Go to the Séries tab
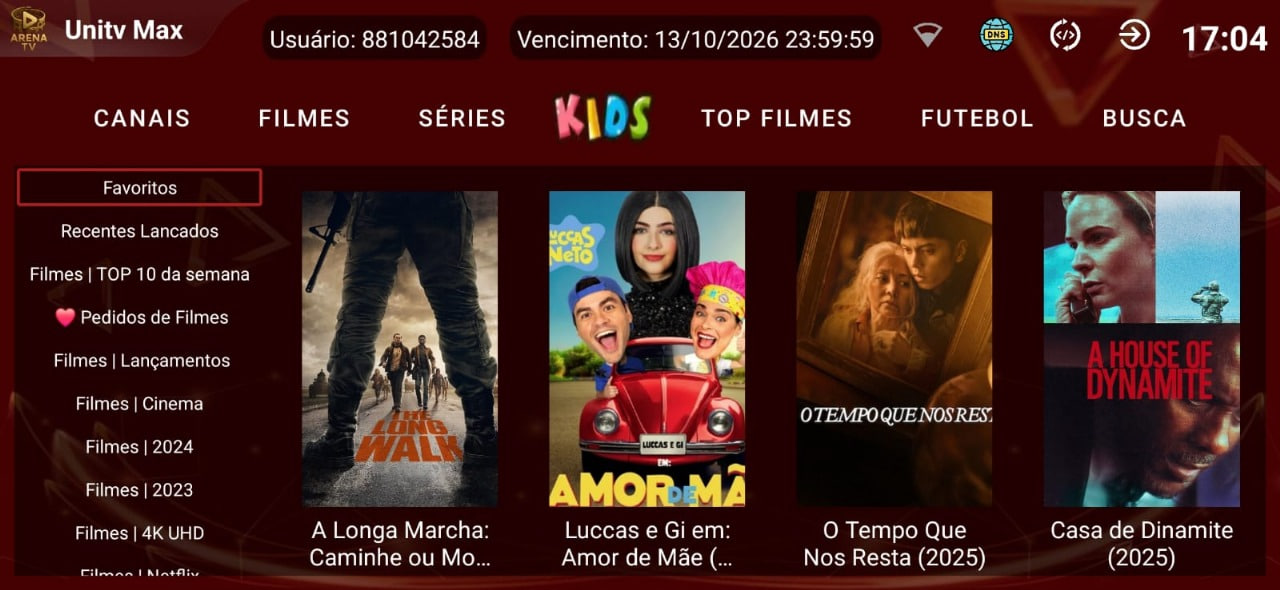Viewport: 1280px width, 590px height. tap(462, 118)
